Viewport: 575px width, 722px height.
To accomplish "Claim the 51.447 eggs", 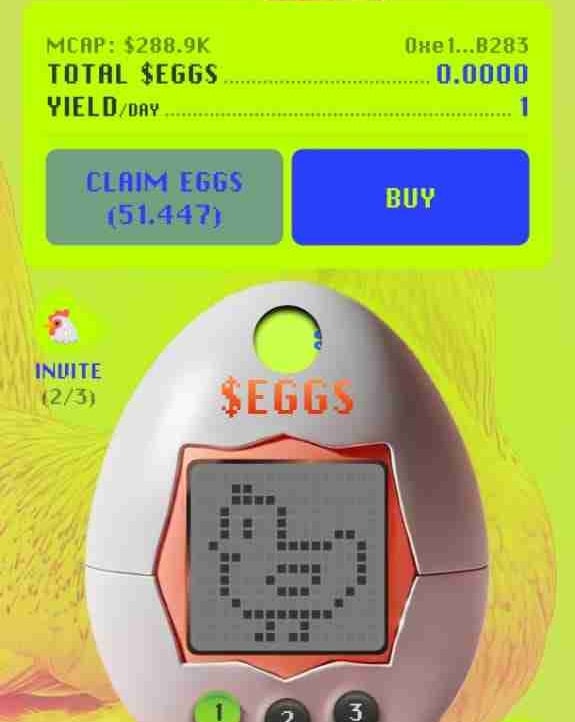I will [164, 197].
